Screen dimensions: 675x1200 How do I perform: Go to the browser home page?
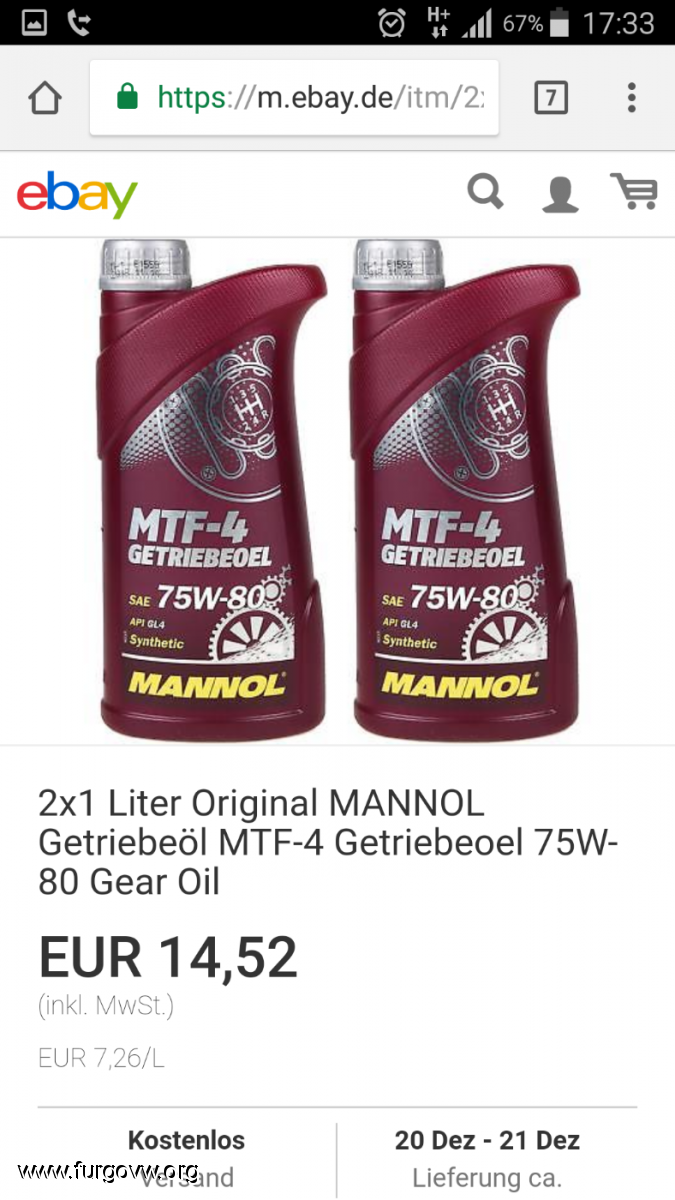[x=45, y=98]
